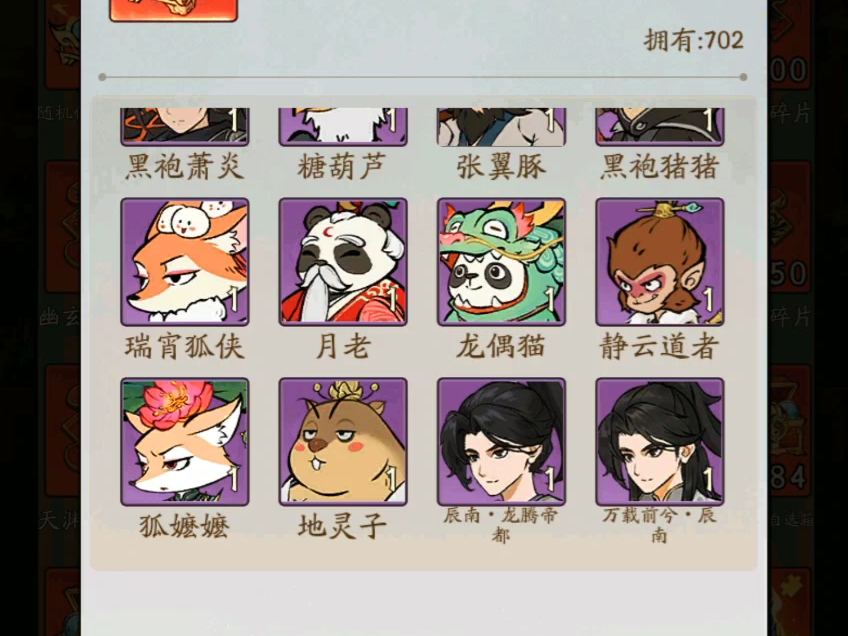Select the 黑袍猪猪 character tile
The width and height of the screenshot is (848, 636).
pos(659,127)
